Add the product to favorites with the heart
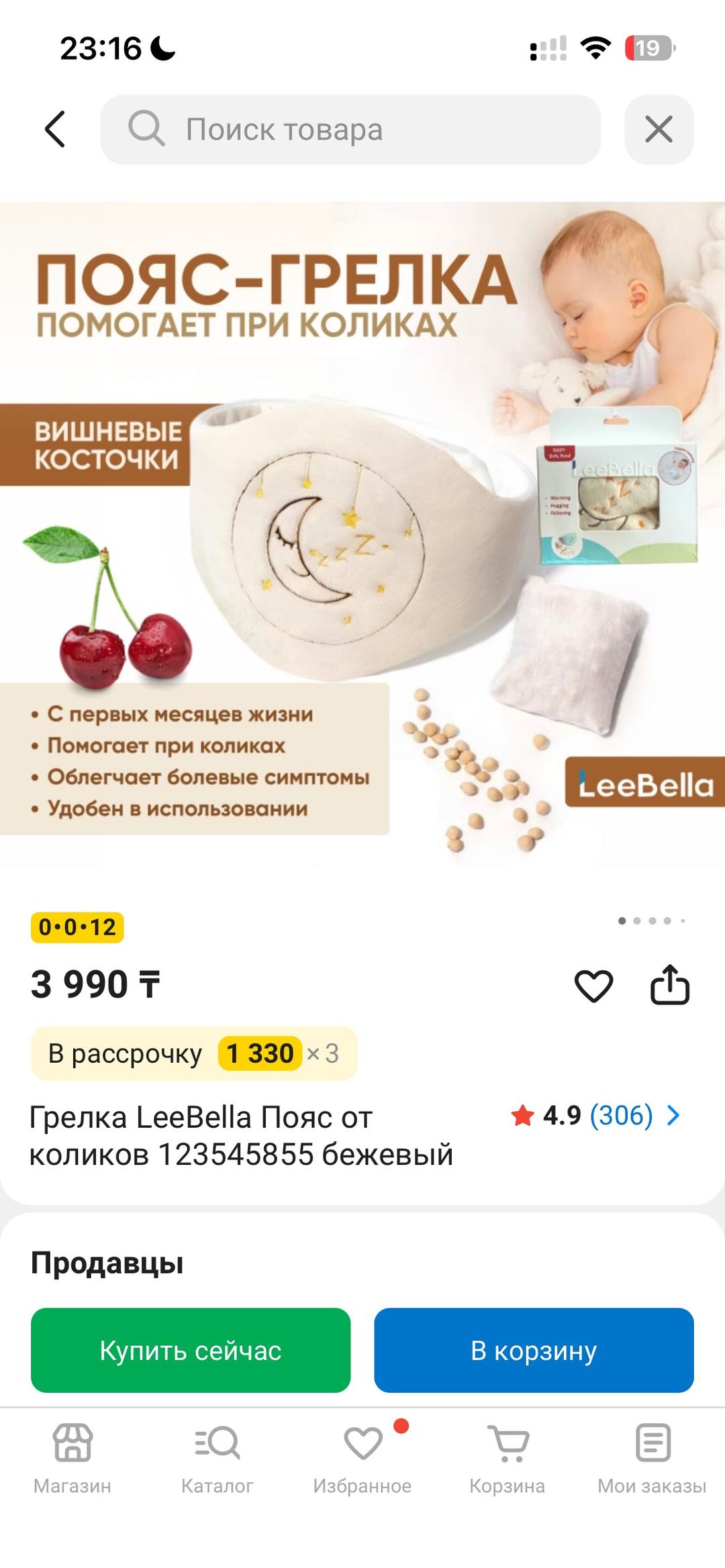This screenshot has height=1568, width=725. click(593, 986)
